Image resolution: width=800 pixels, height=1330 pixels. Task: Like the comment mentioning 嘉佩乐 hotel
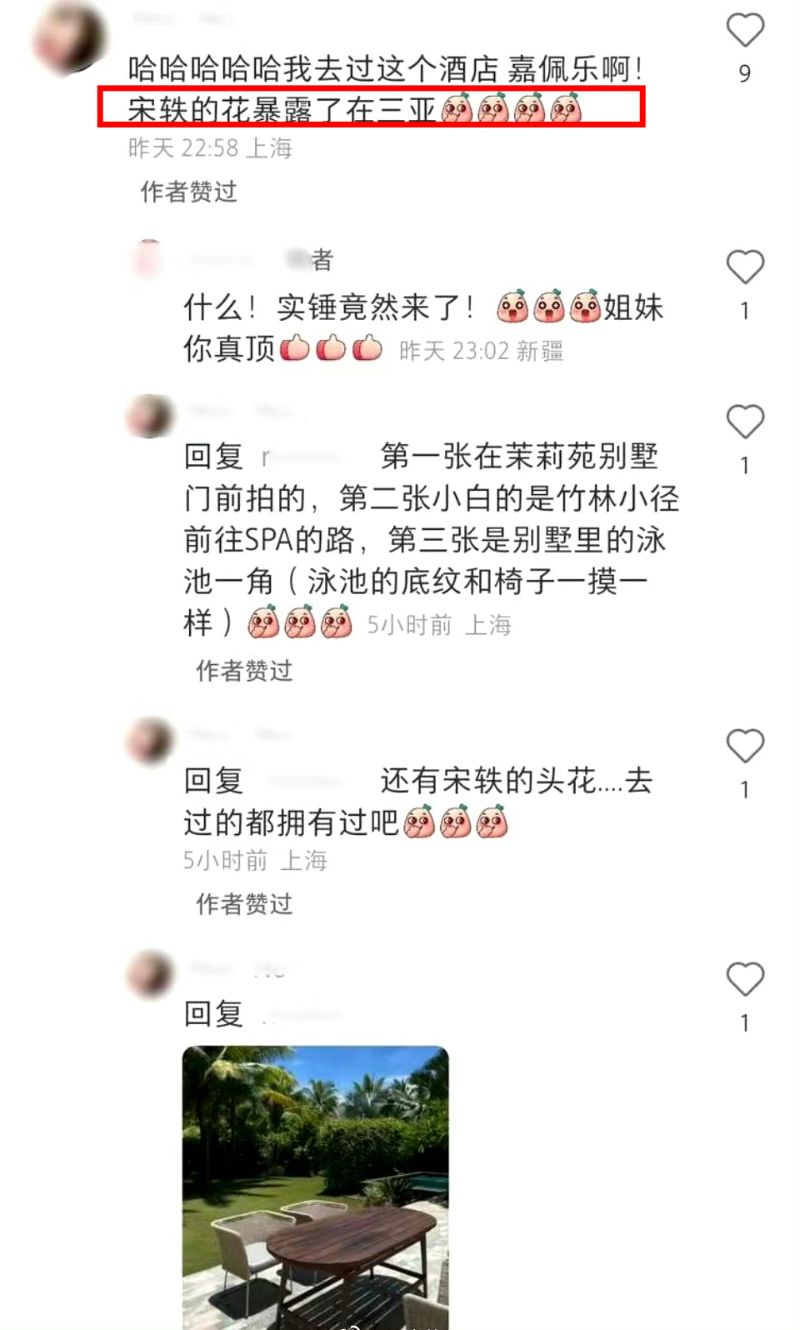pos(744,30)
